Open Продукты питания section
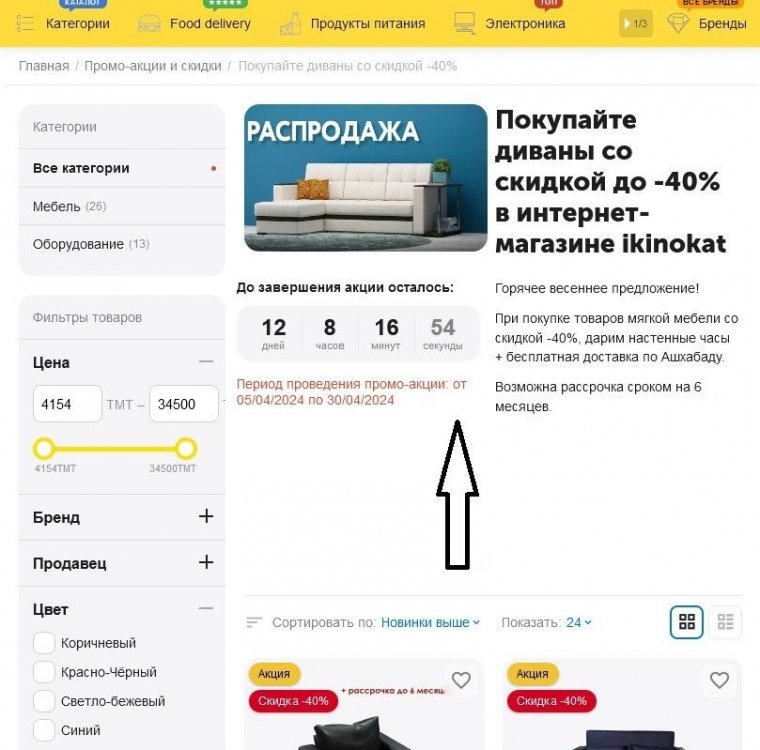760x750 pixels. pos(352,23)
